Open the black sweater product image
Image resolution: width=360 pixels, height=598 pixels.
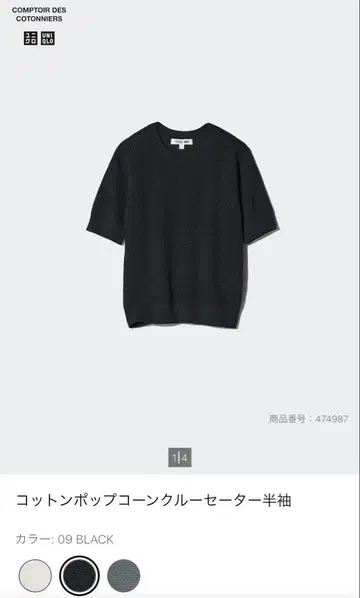[x=183, y=225]
